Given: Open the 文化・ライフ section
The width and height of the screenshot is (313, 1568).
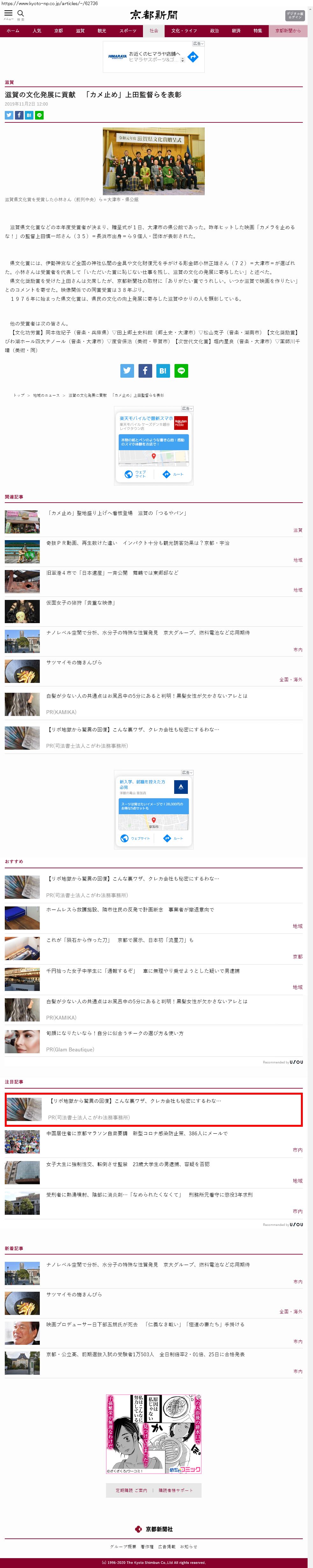Looking at the screenshot, I should click(184, 31).
